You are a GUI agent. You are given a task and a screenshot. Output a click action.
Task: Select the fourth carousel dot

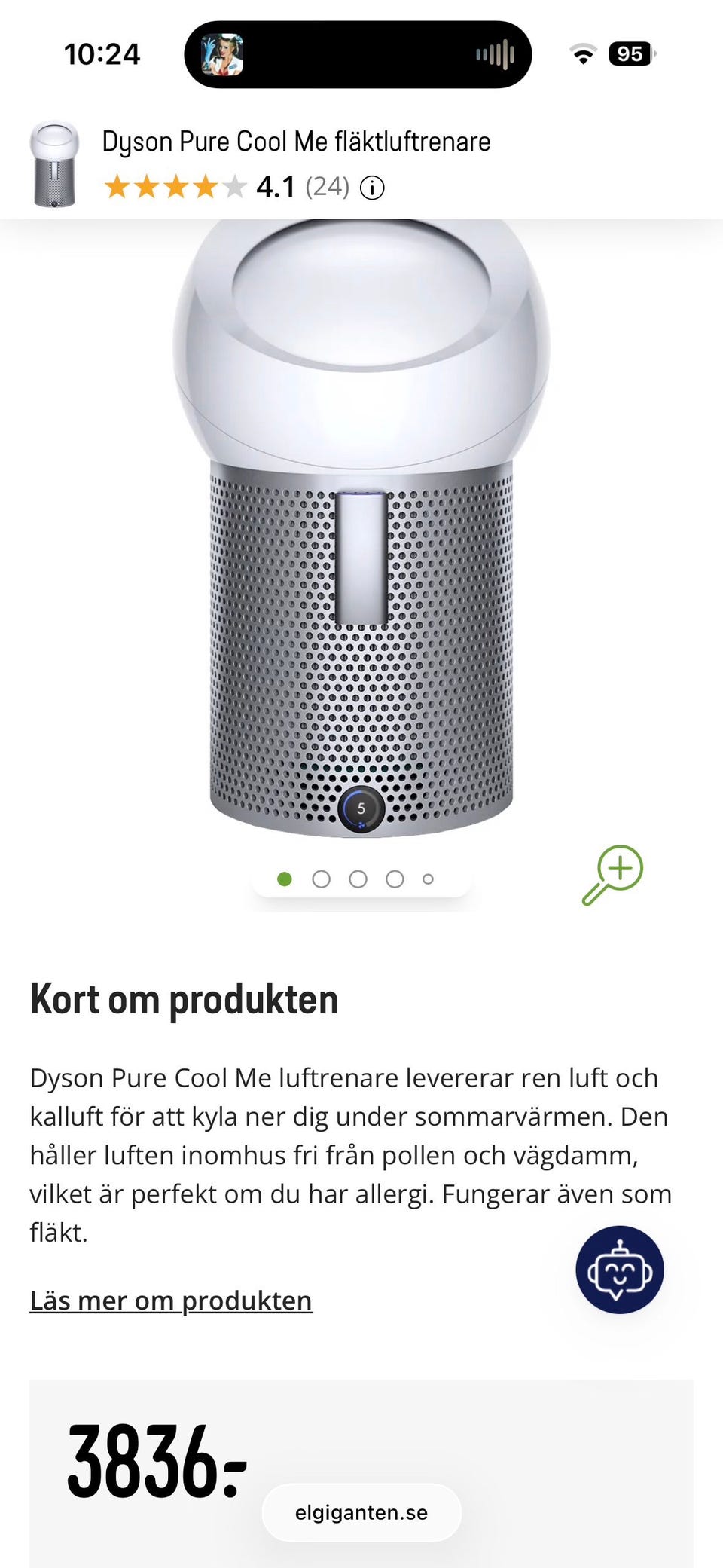(395, 878)
